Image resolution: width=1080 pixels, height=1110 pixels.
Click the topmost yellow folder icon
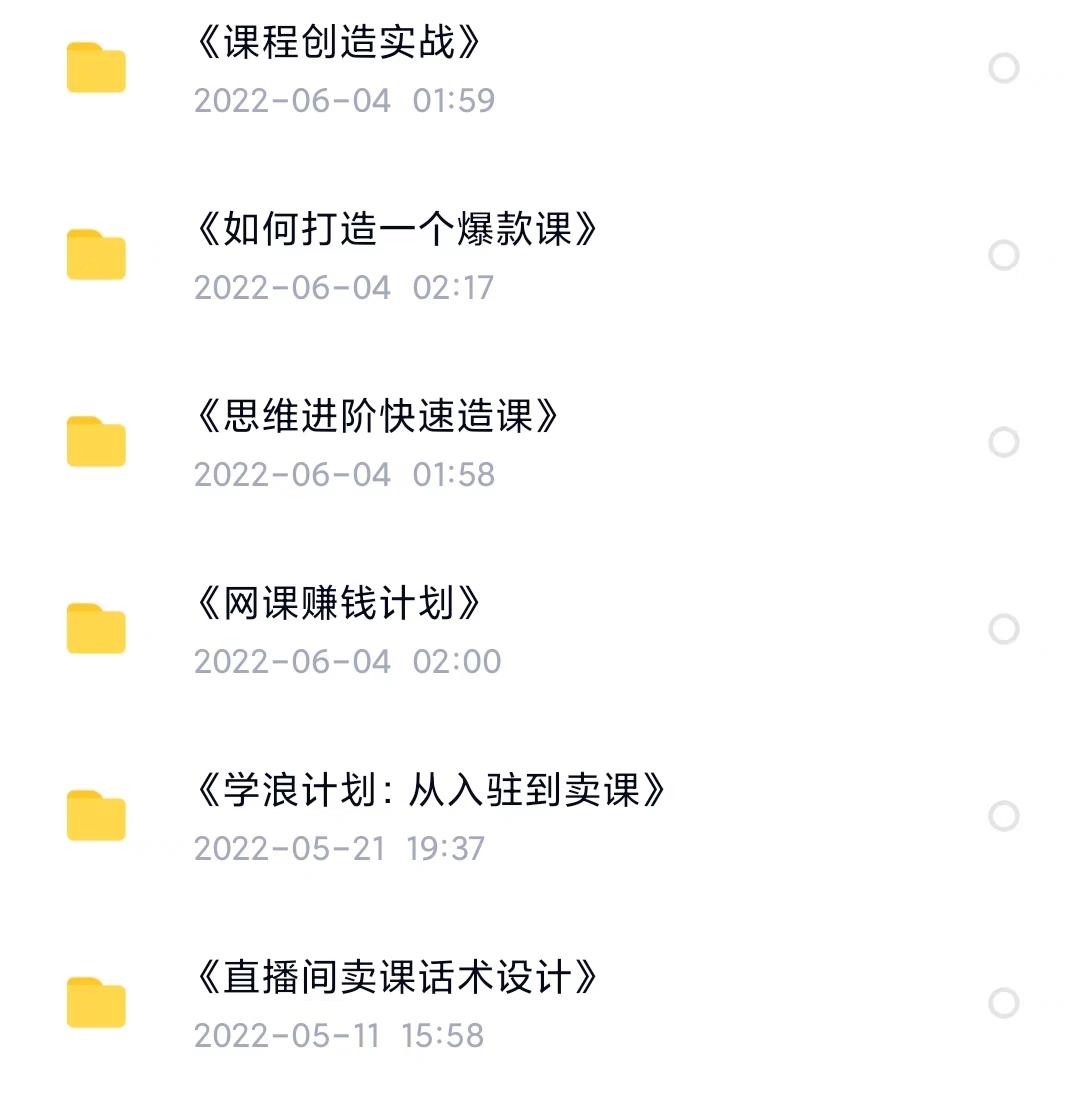click(x=96, y=68)
